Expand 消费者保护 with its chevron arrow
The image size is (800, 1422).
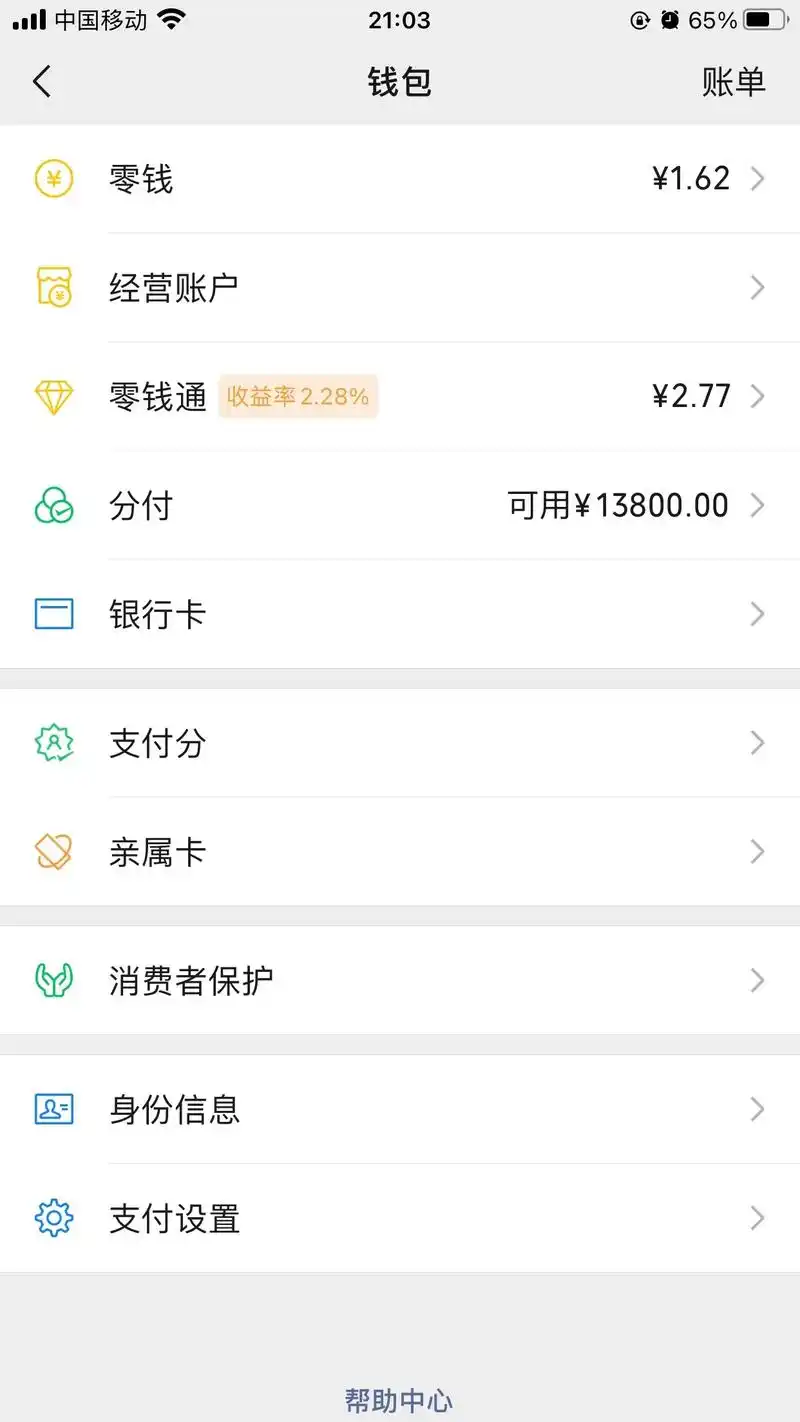758,981
